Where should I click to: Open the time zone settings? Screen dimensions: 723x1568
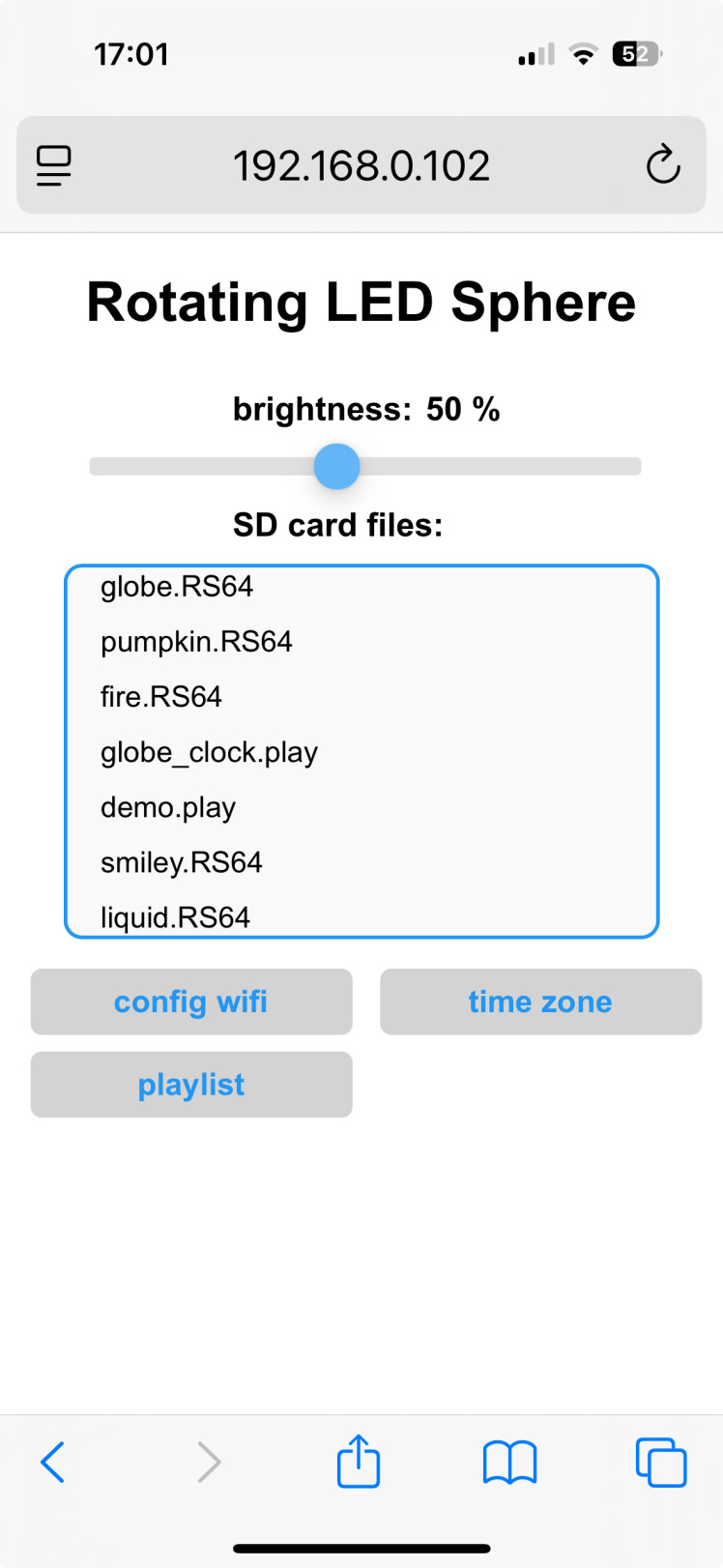[x=540, y=1002]
